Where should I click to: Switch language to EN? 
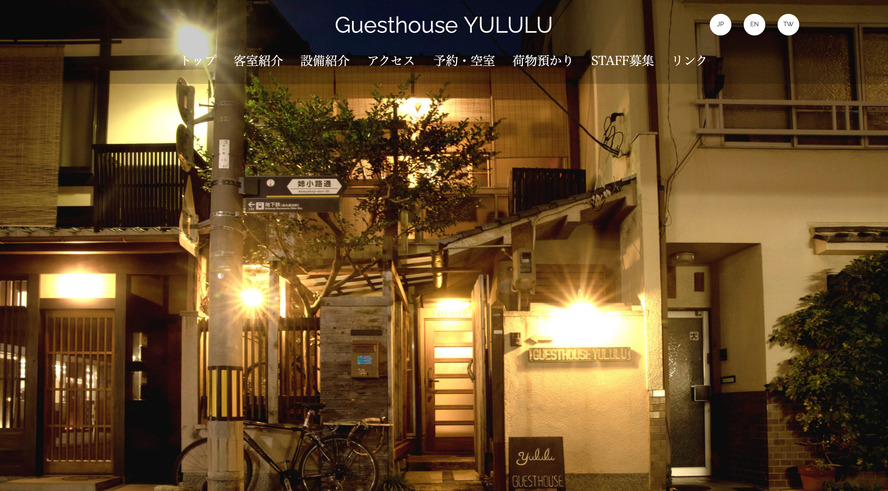click(x=754, y=24)
